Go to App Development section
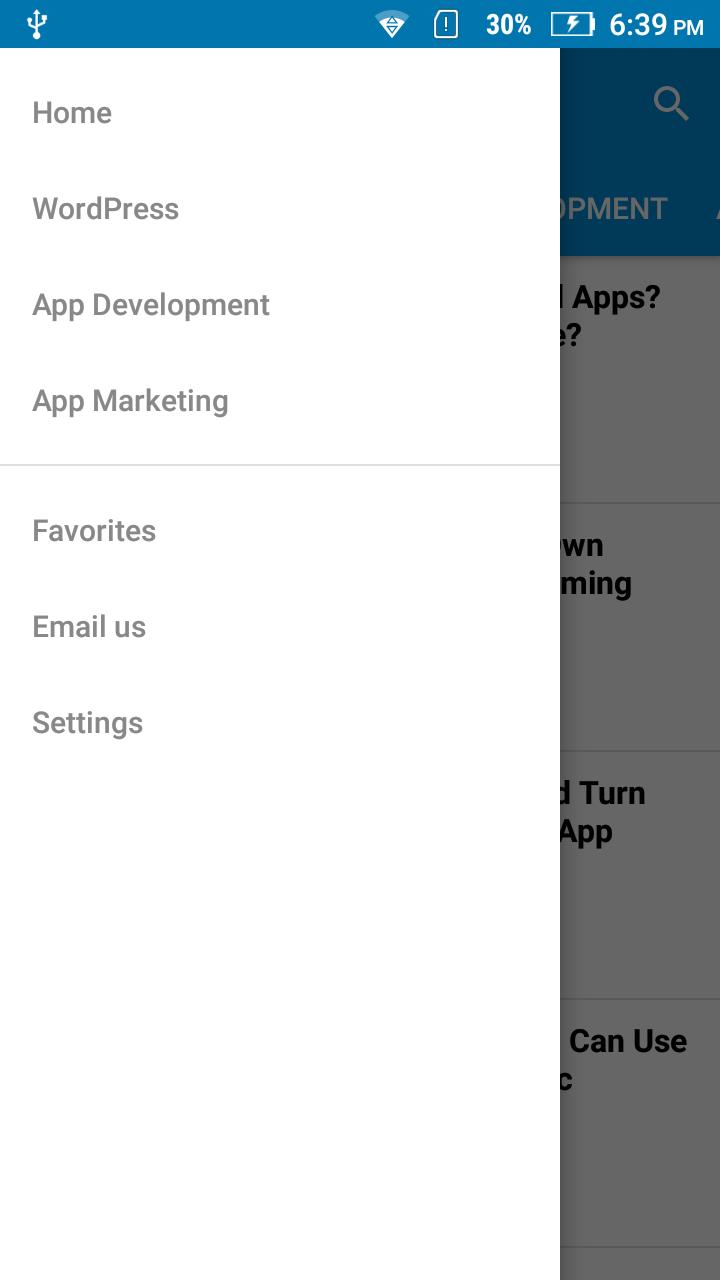 pos(151,305)
